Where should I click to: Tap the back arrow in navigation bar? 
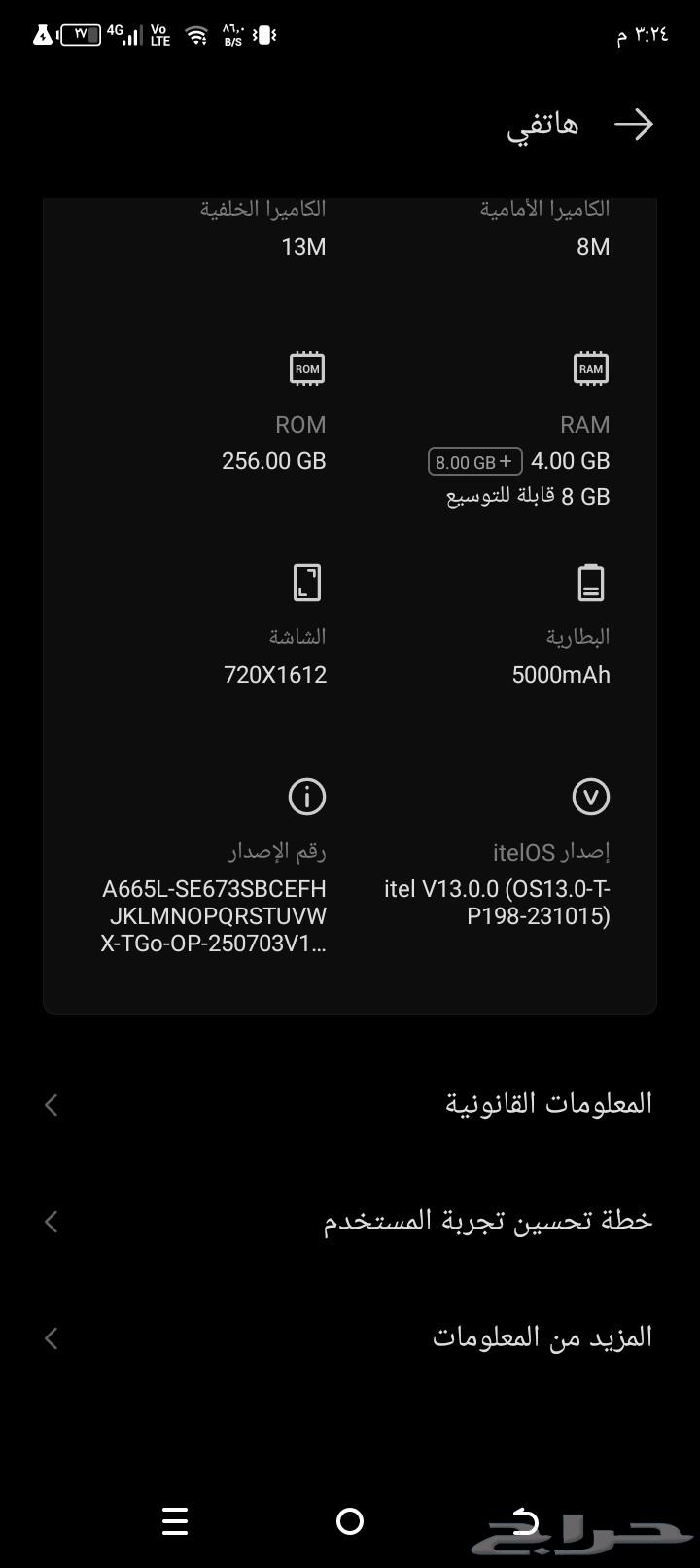coord(525,1521)
